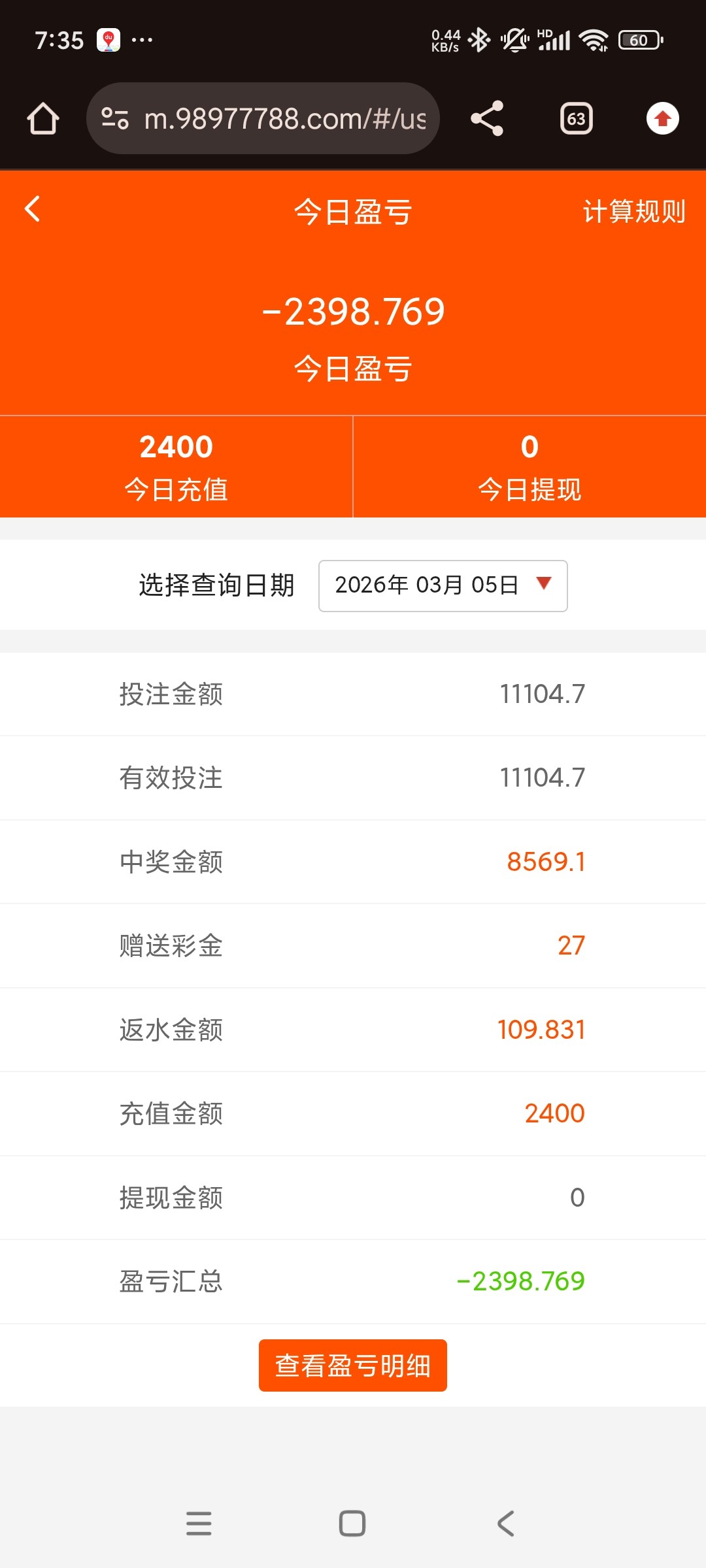Open the browser tab switcher
Image resolution: width=706 pixels, height=1568 pixels.
tap(576, 119)
